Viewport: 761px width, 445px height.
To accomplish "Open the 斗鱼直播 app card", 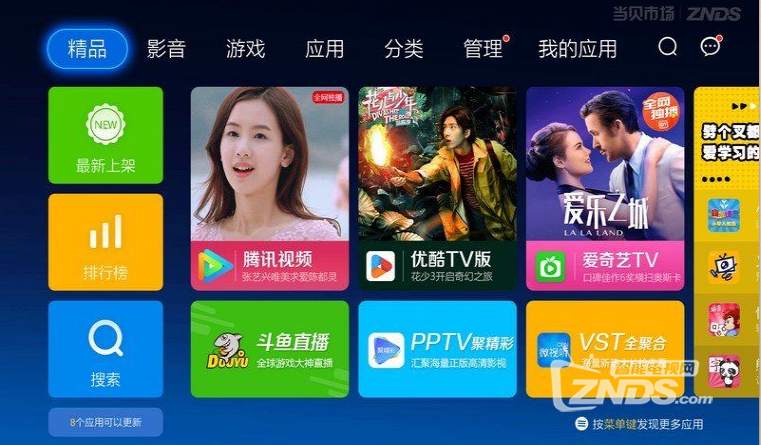I will click(270, 349).
